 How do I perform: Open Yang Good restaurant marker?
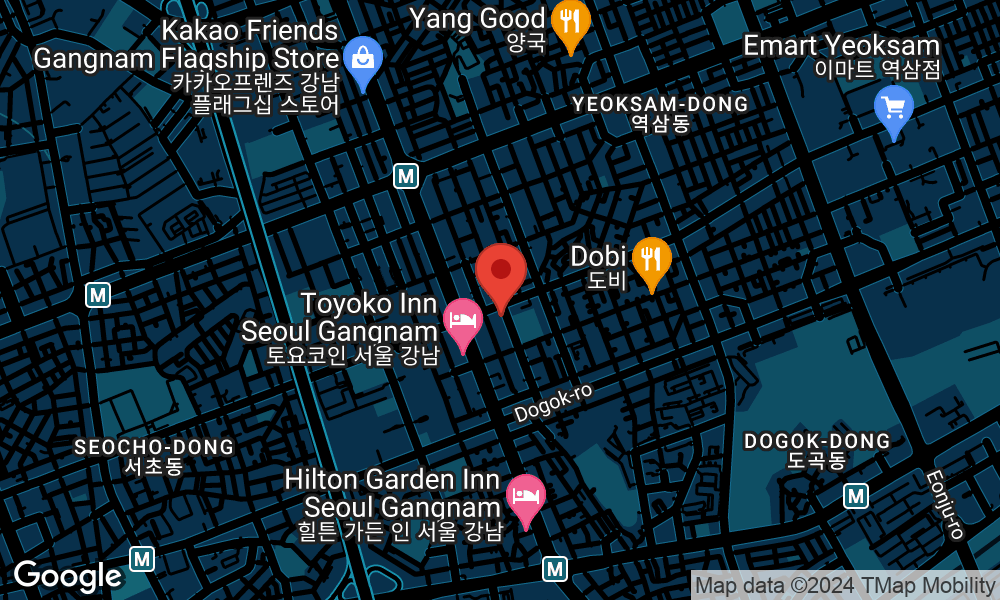click(x=571, y=22)
